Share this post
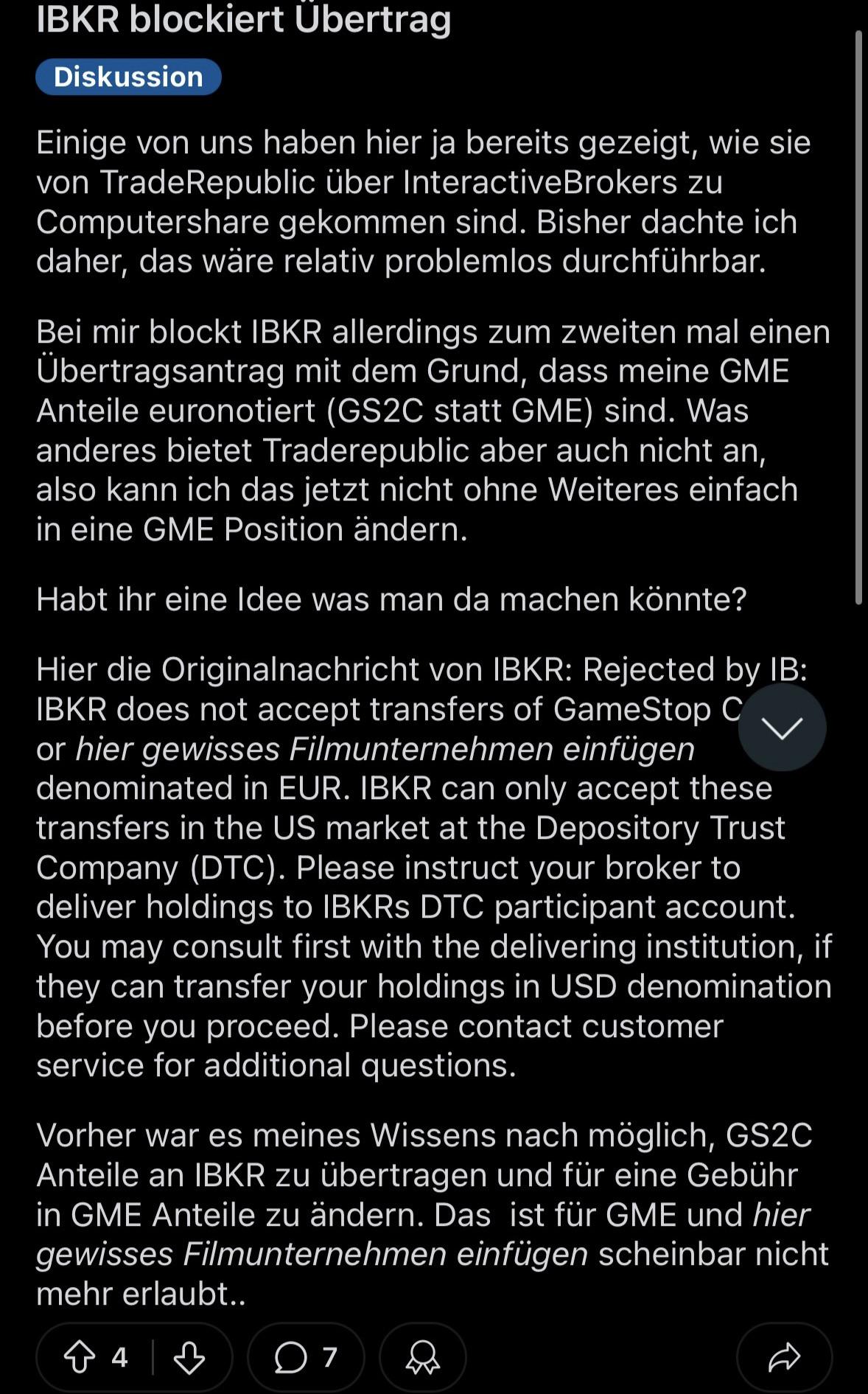 (x=784, y=1357)
